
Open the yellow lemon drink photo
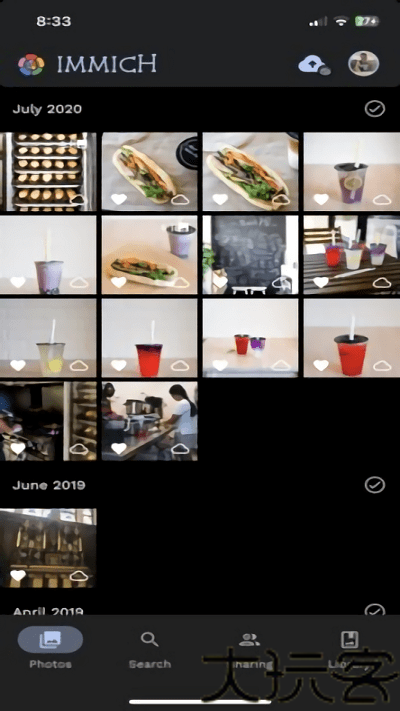pyautogui.click(x=48, y=338)
